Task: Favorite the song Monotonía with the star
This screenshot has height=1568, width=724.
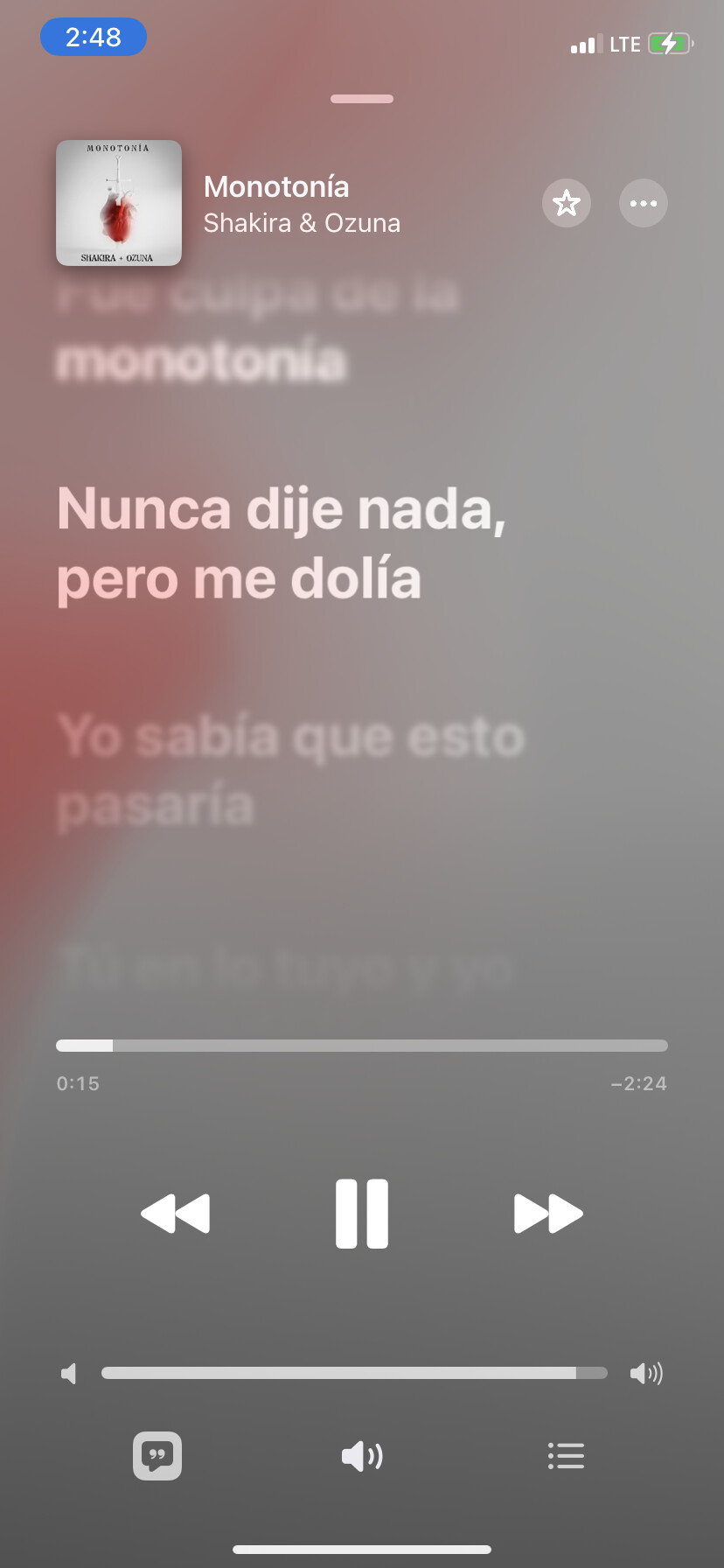Action: (x=567, y=203)
